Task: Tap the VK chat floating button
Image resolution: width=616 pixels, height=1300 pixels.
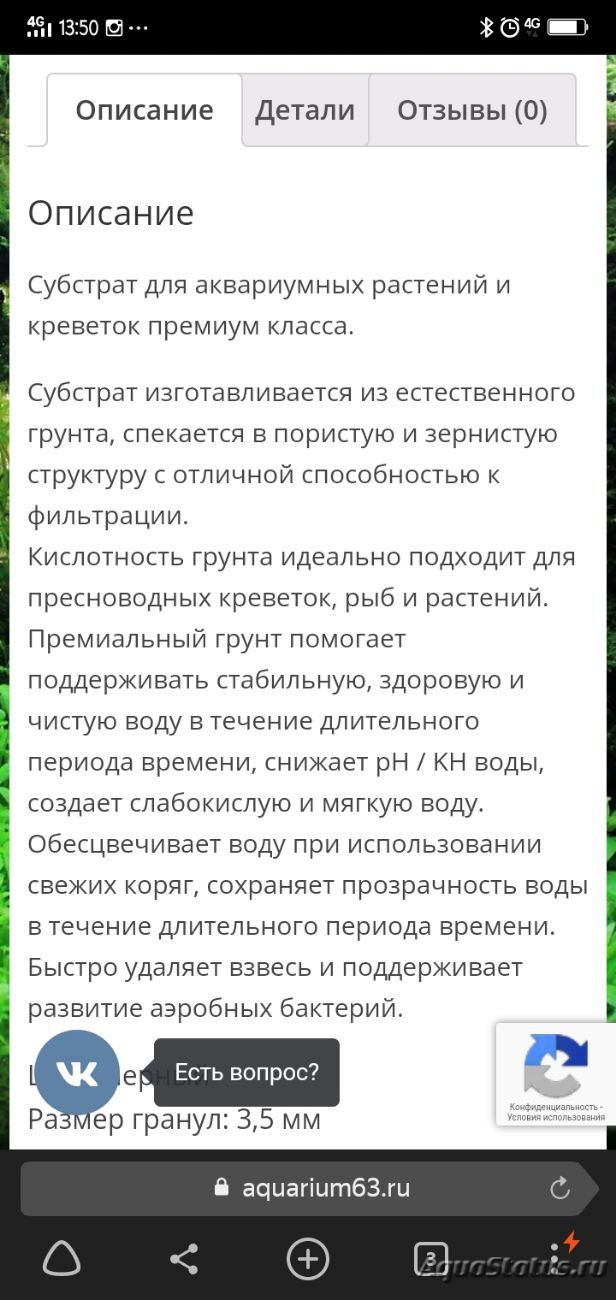Action: coord(77,1073)
